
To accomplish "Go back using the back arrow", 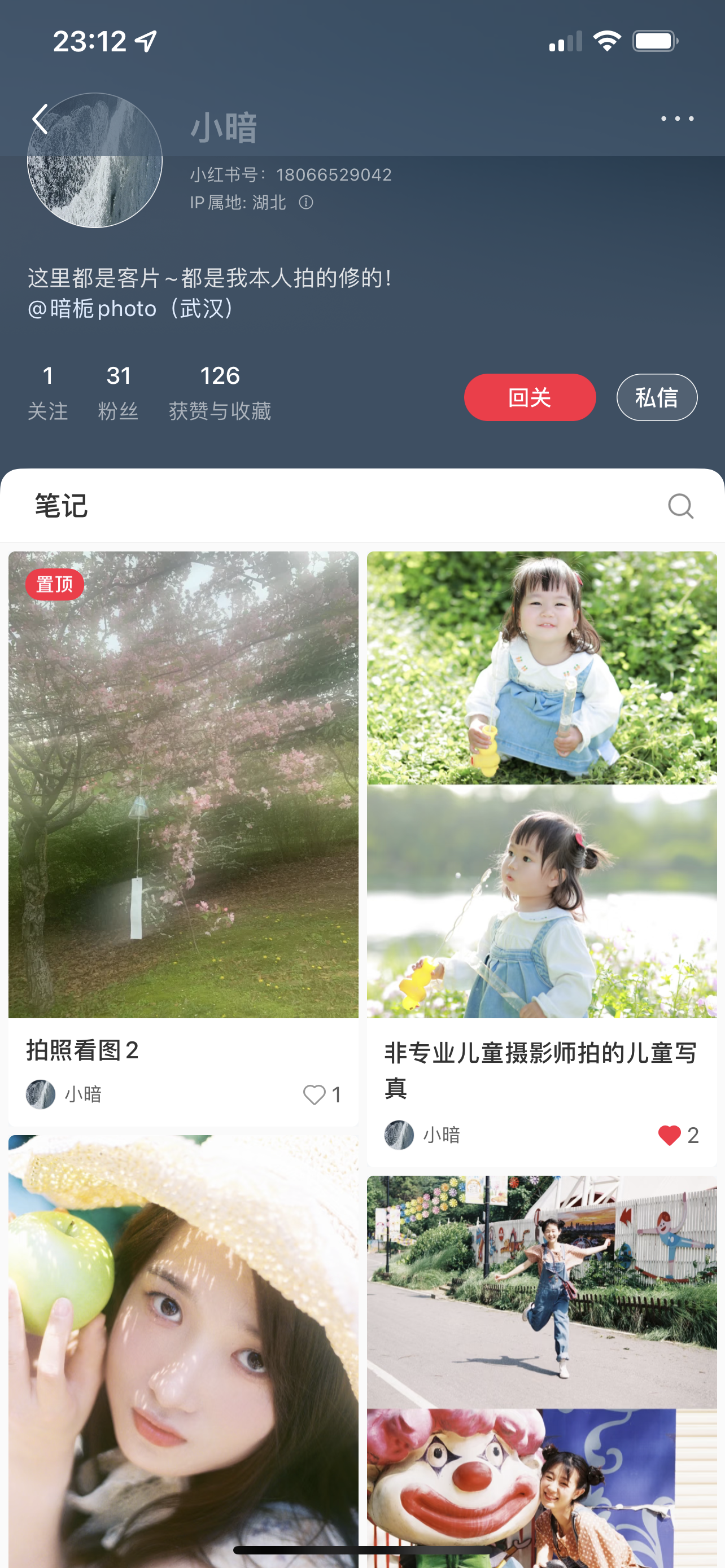I will [40, 119].
